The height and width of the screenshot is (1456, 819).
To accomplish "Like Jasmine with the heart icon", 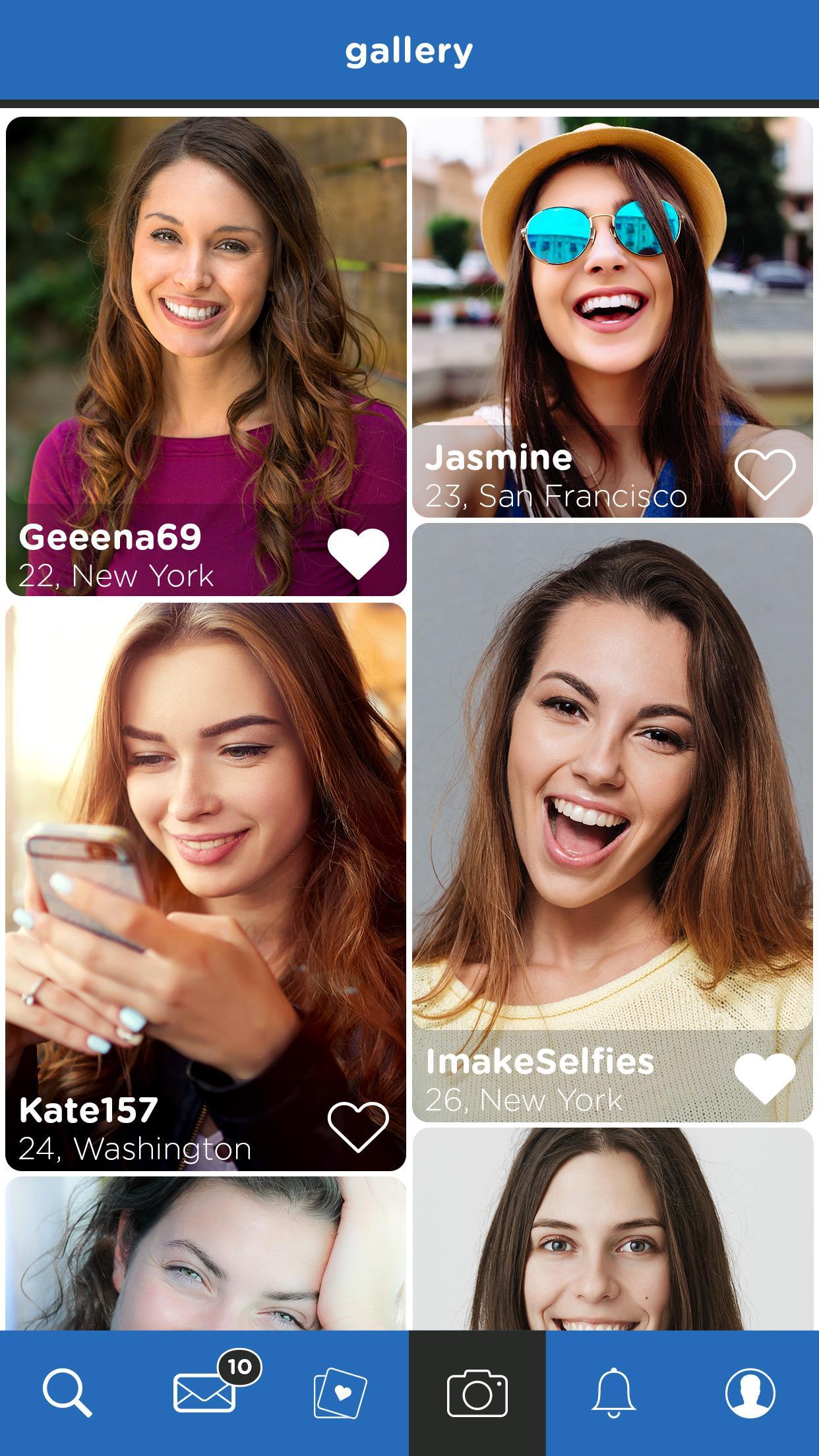I will click(765, 474).
